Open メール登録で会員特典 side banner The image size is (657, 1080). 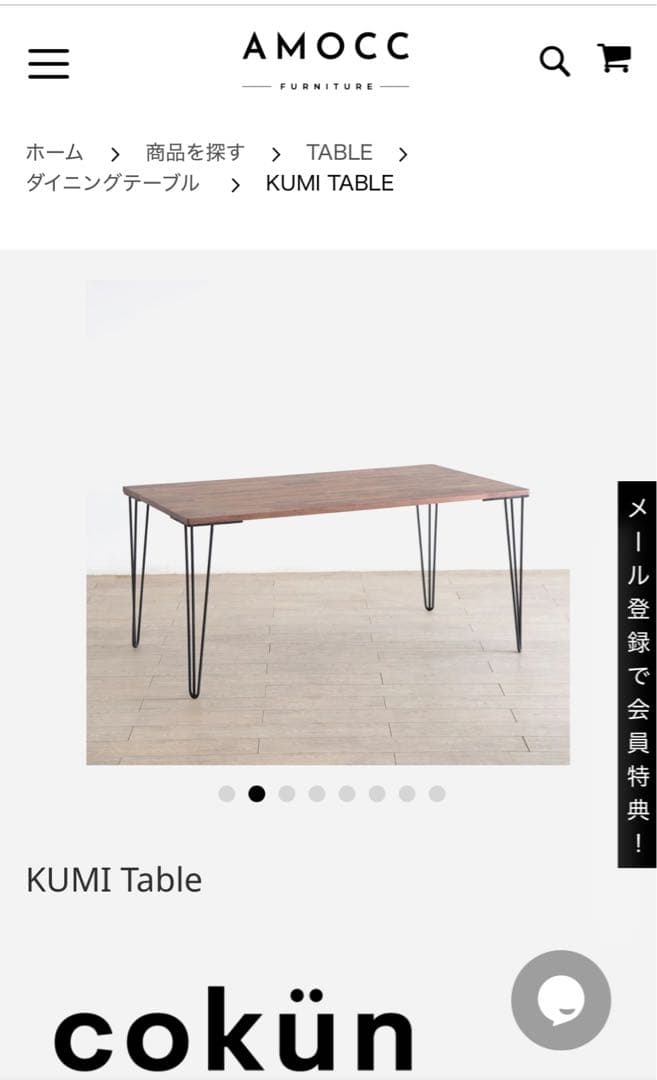(637, 675)
